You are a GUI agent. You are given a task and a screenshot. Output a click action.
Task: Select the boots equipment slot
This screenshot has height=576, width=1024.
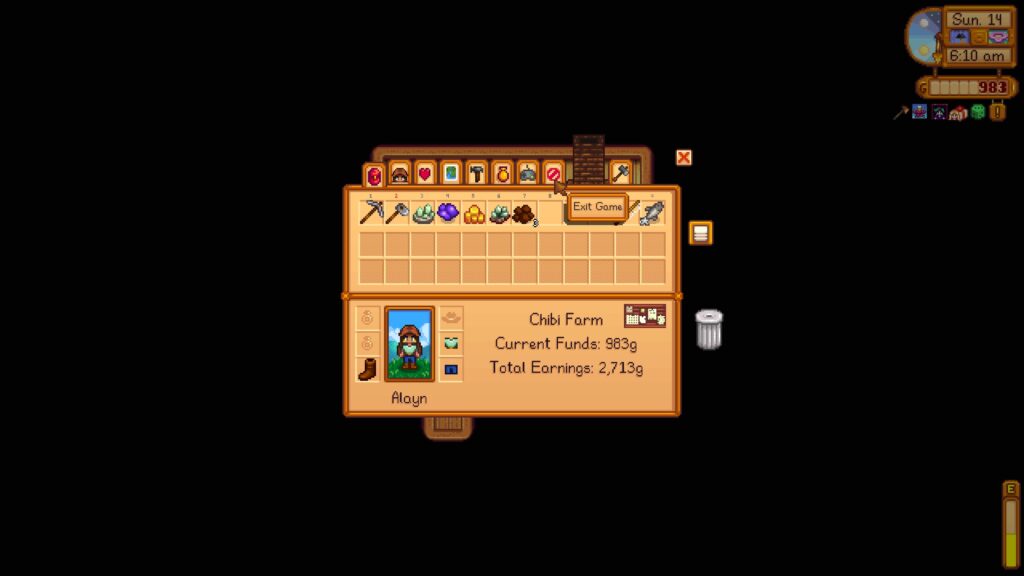pos(368,369)
